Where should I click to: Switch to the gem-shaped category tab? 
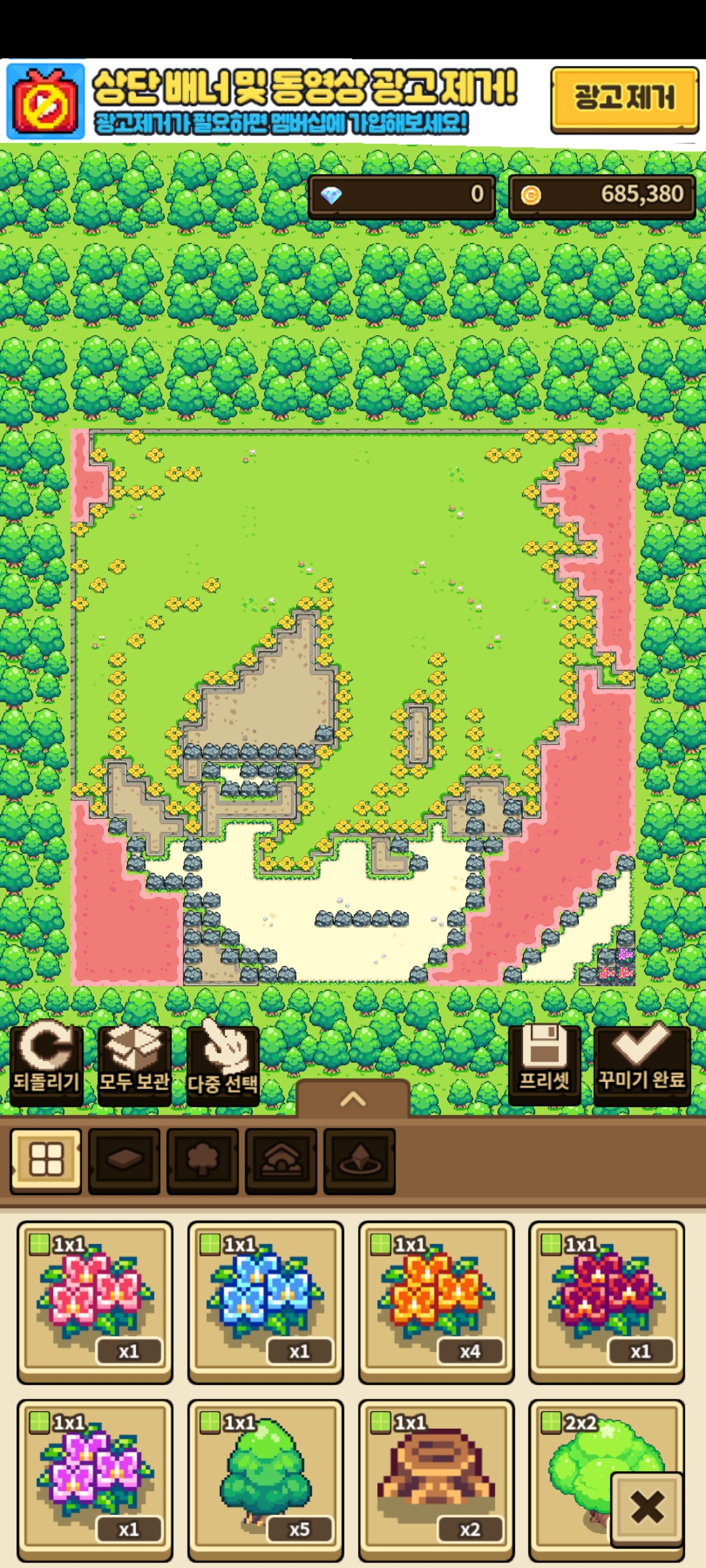(360, 1161)
